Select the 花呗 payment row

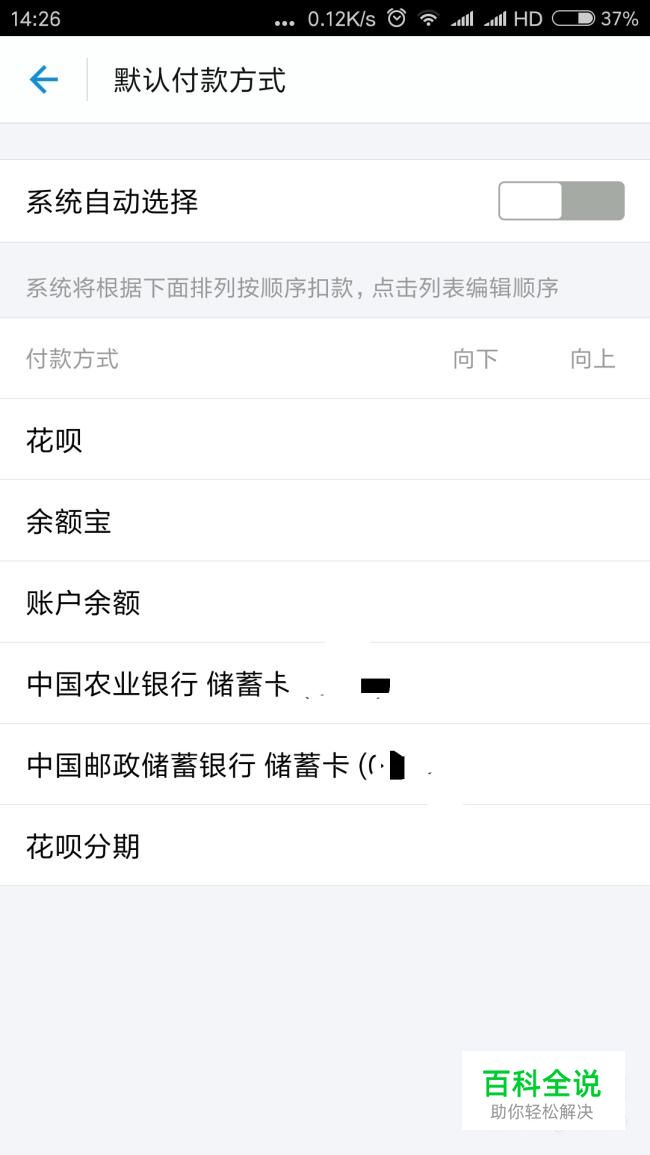(x=324, y=440)
